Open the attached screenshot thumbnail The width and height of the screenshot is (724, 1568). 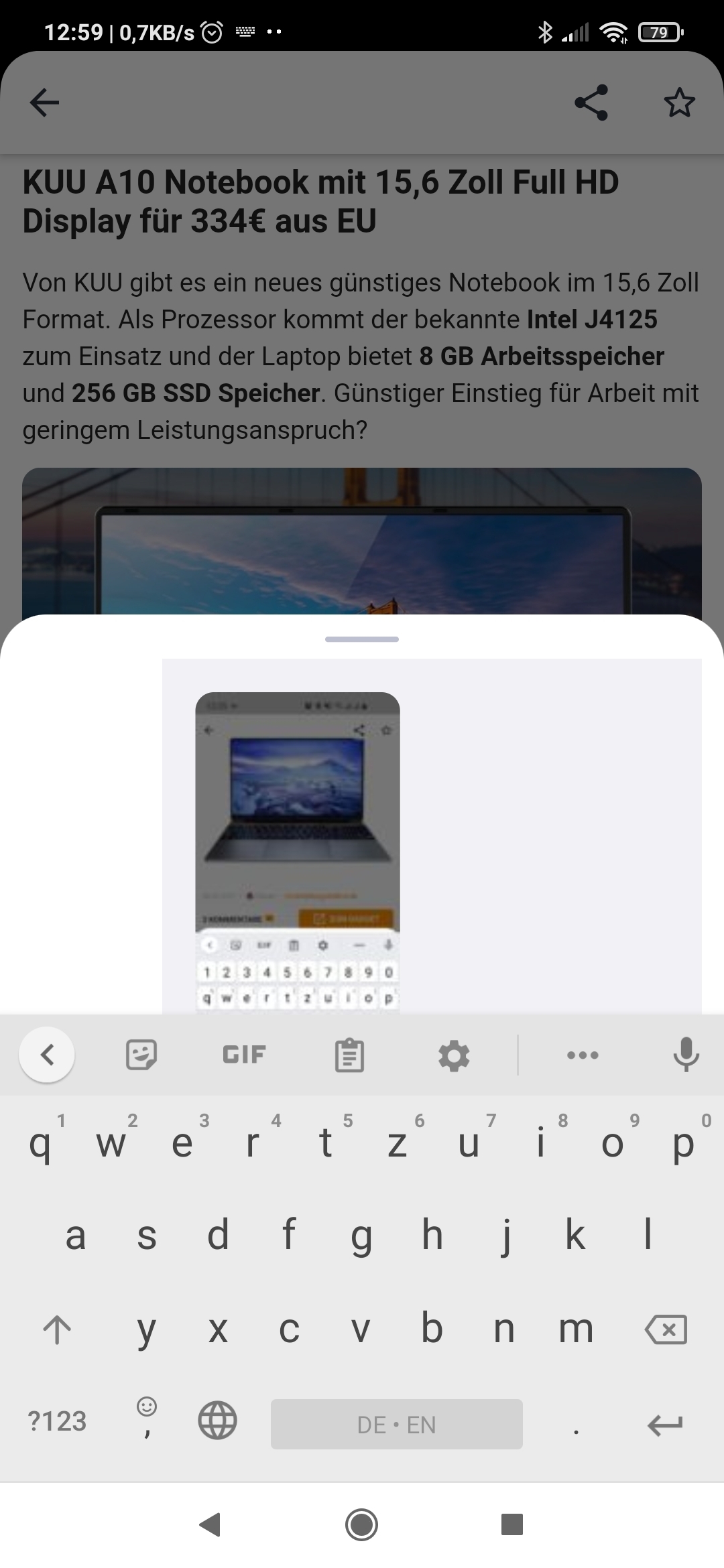[x=298, y=852]
